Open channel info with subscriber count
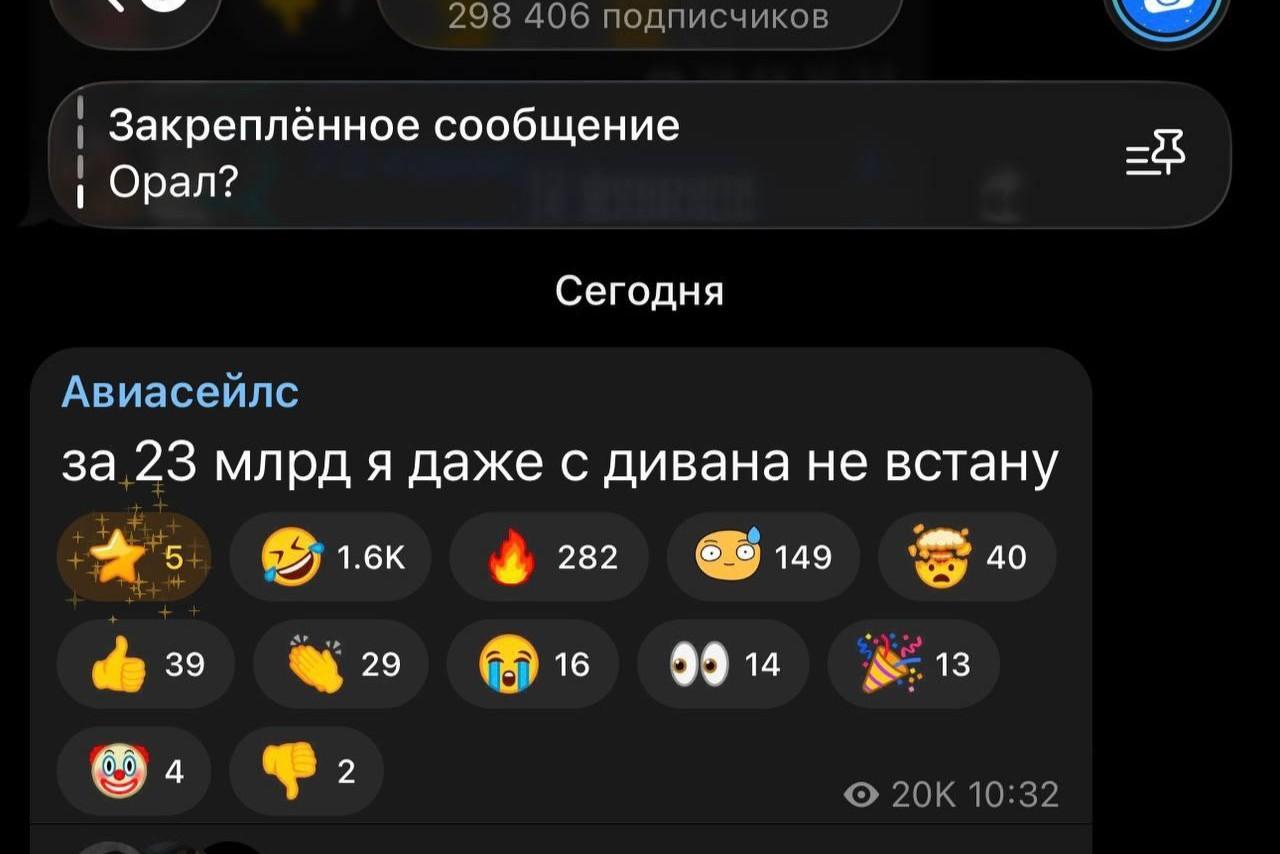1280x854 pixels. (638, 18)
